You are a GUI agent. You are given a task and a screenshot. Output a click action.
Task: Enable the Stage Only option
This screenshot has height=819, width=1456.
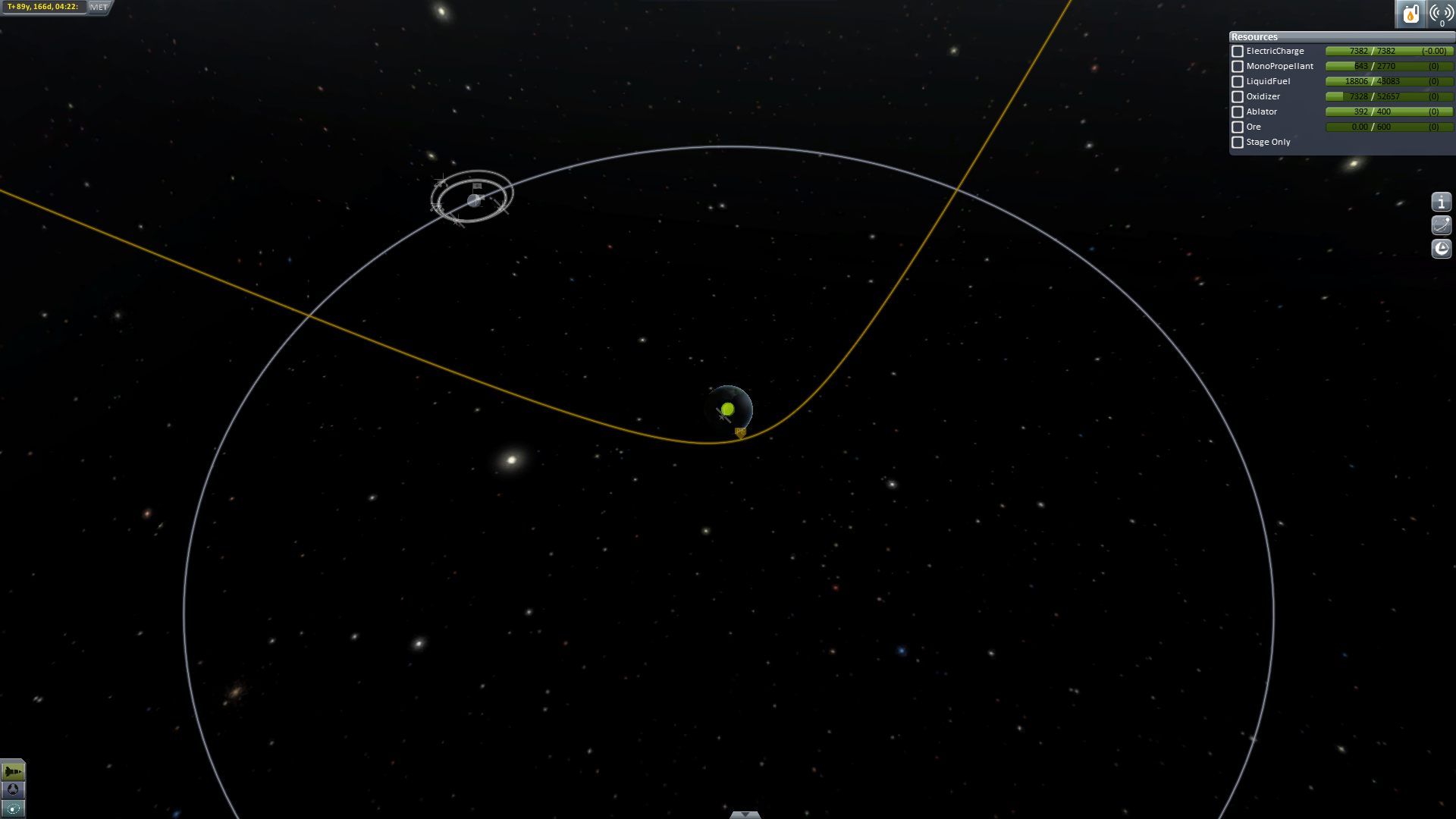pyautogui.click(x=1238, y=143)
